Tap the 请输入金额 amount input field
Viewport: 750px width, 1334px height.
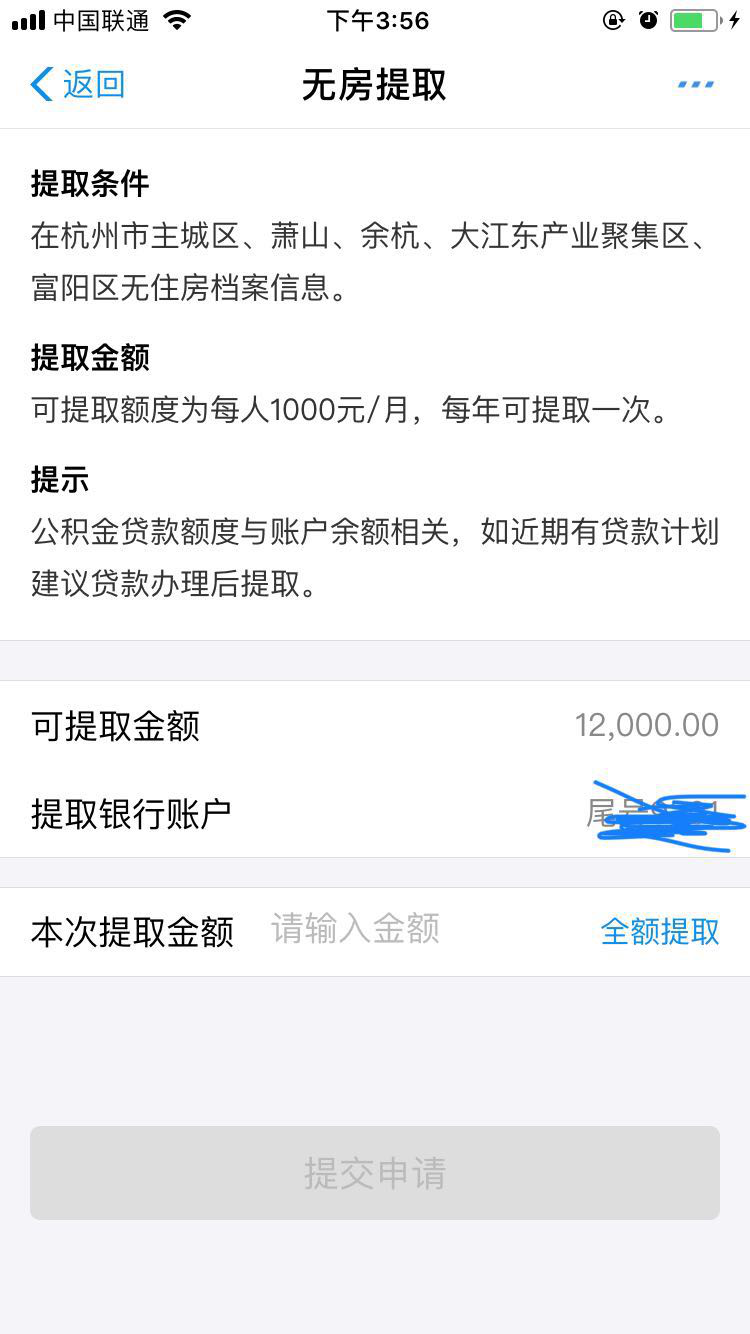coord(355,929)
